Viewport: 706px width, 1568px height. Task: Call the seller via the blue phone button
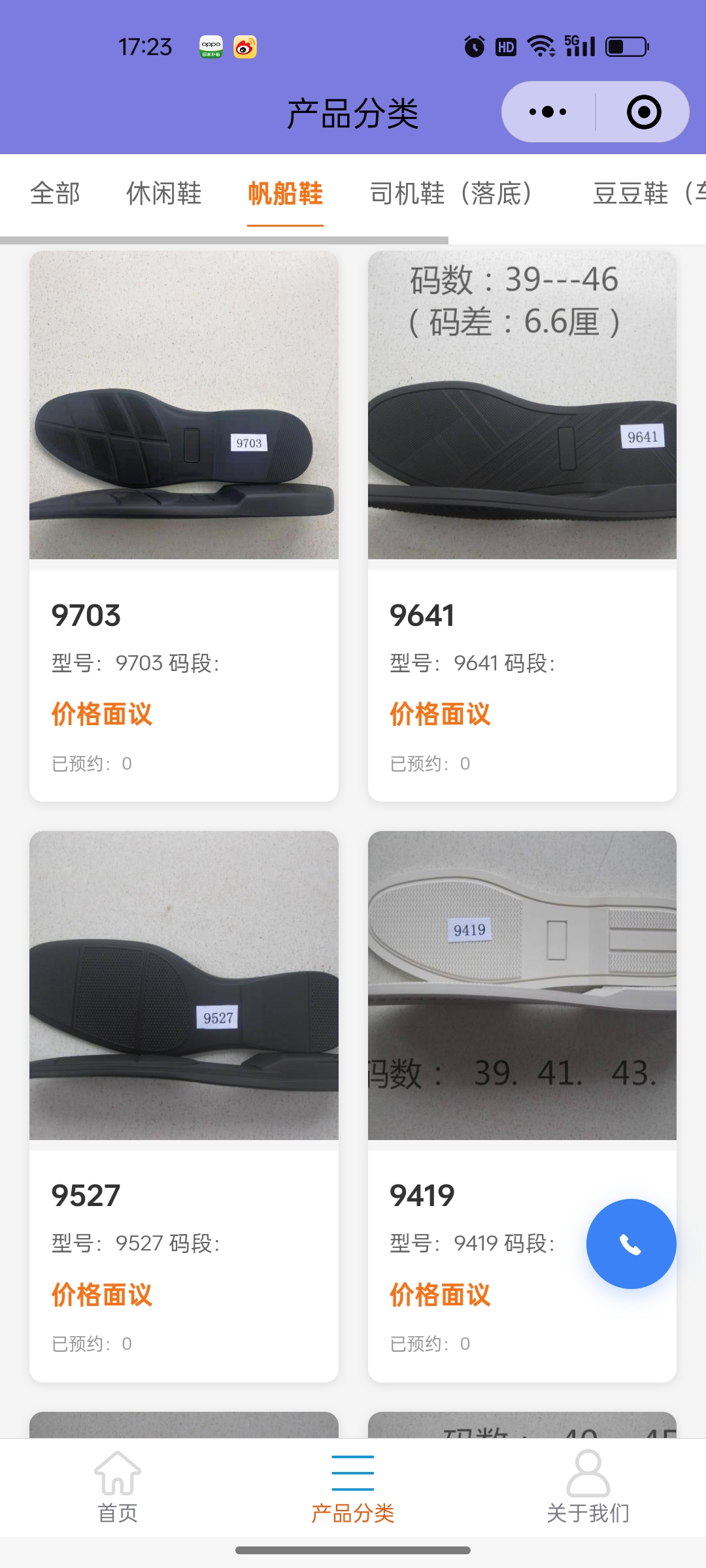click(631, 1244)
